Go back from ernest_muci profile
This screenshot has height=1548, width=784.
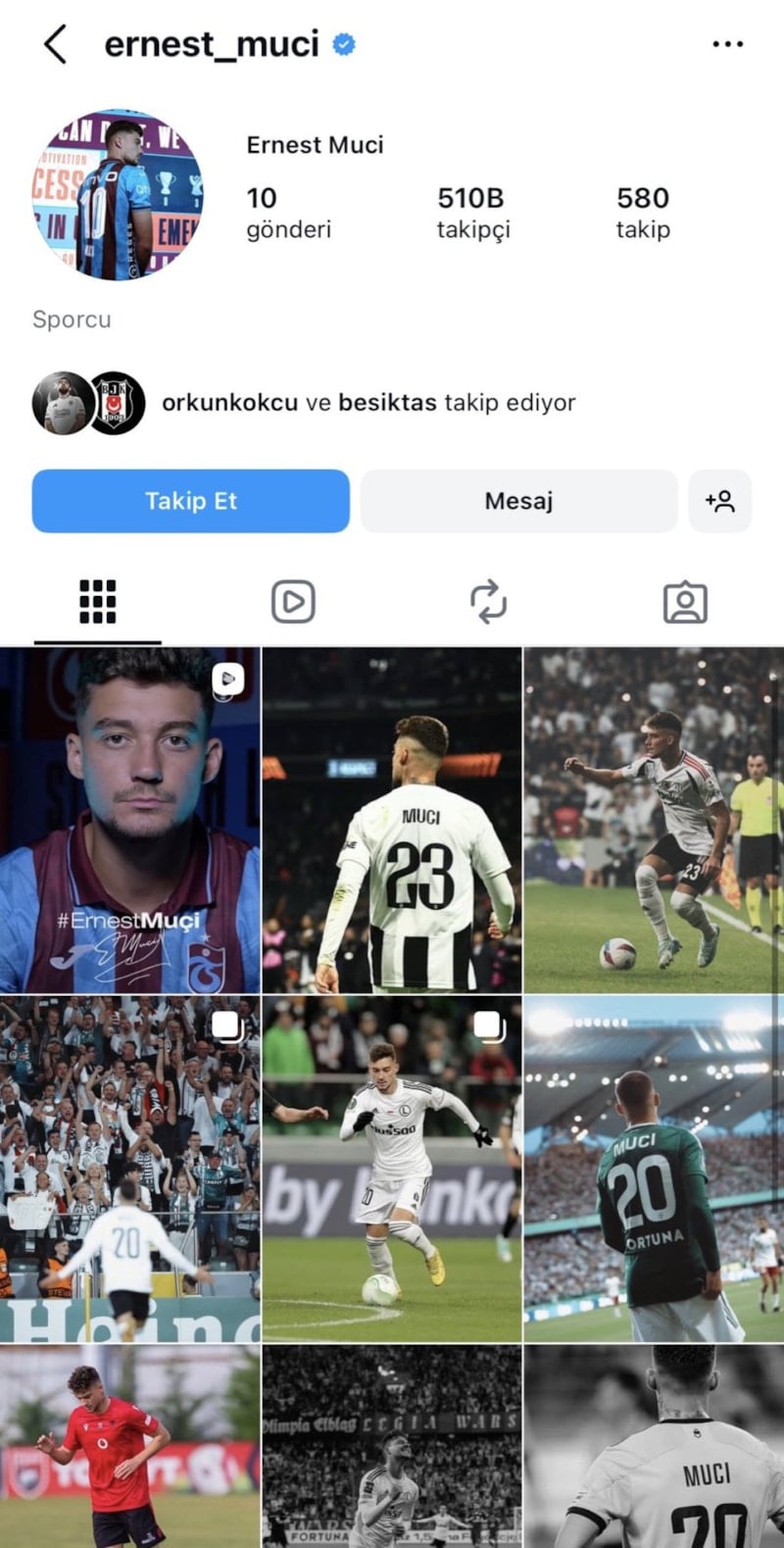(x=56, y=44)
